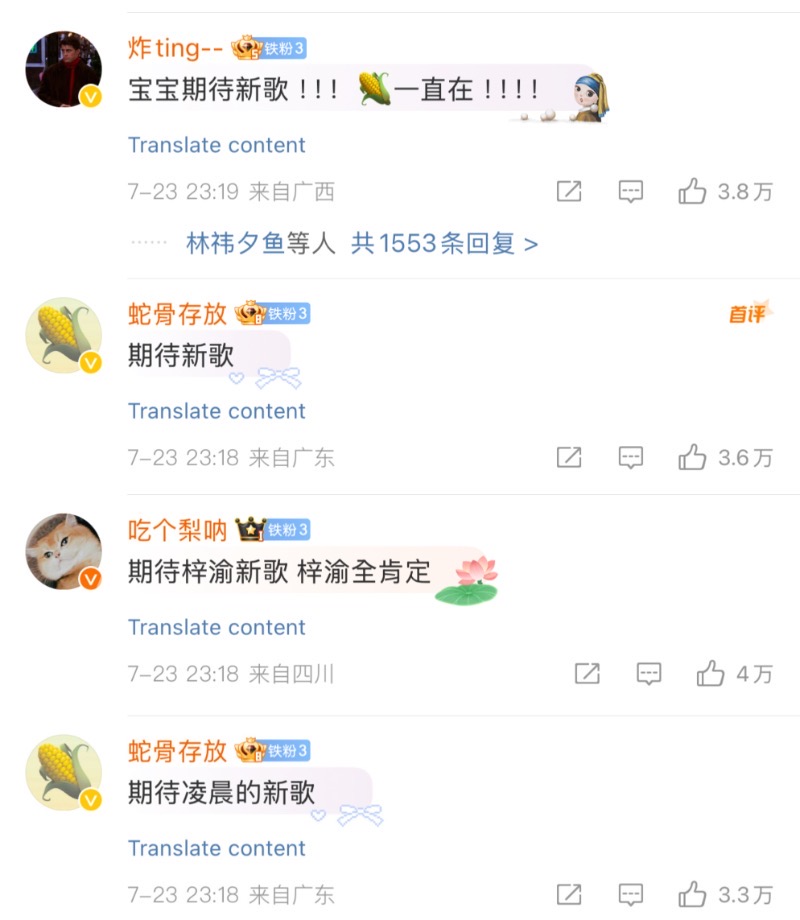The width and height of the screenshot is (800, 920).
Task: Like 吃个梨呐's comment
Action: [x=710, y=674]
